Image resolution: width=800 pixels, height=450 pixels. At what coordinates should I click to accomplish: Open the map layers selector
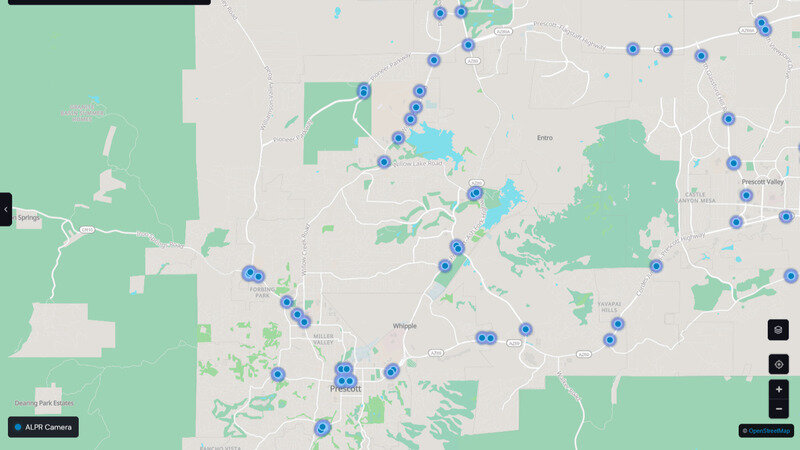[778, 330]
